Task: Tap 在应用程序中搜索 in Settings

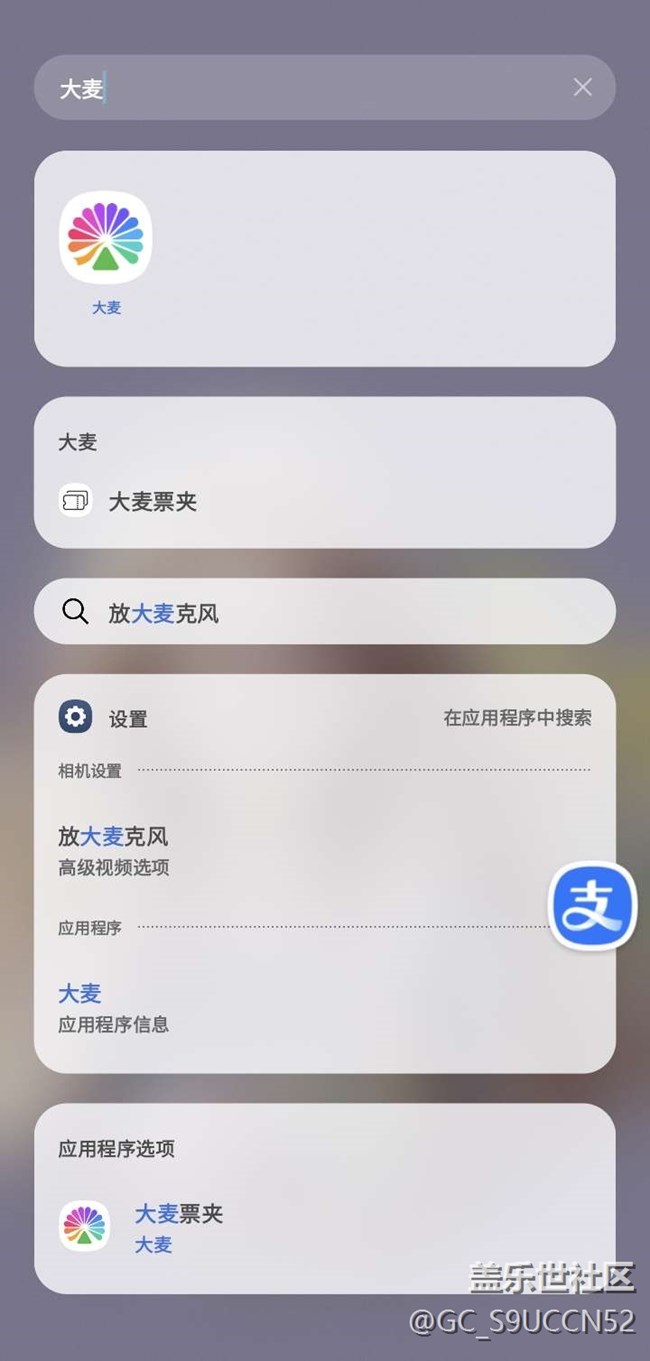Action: 518,718
